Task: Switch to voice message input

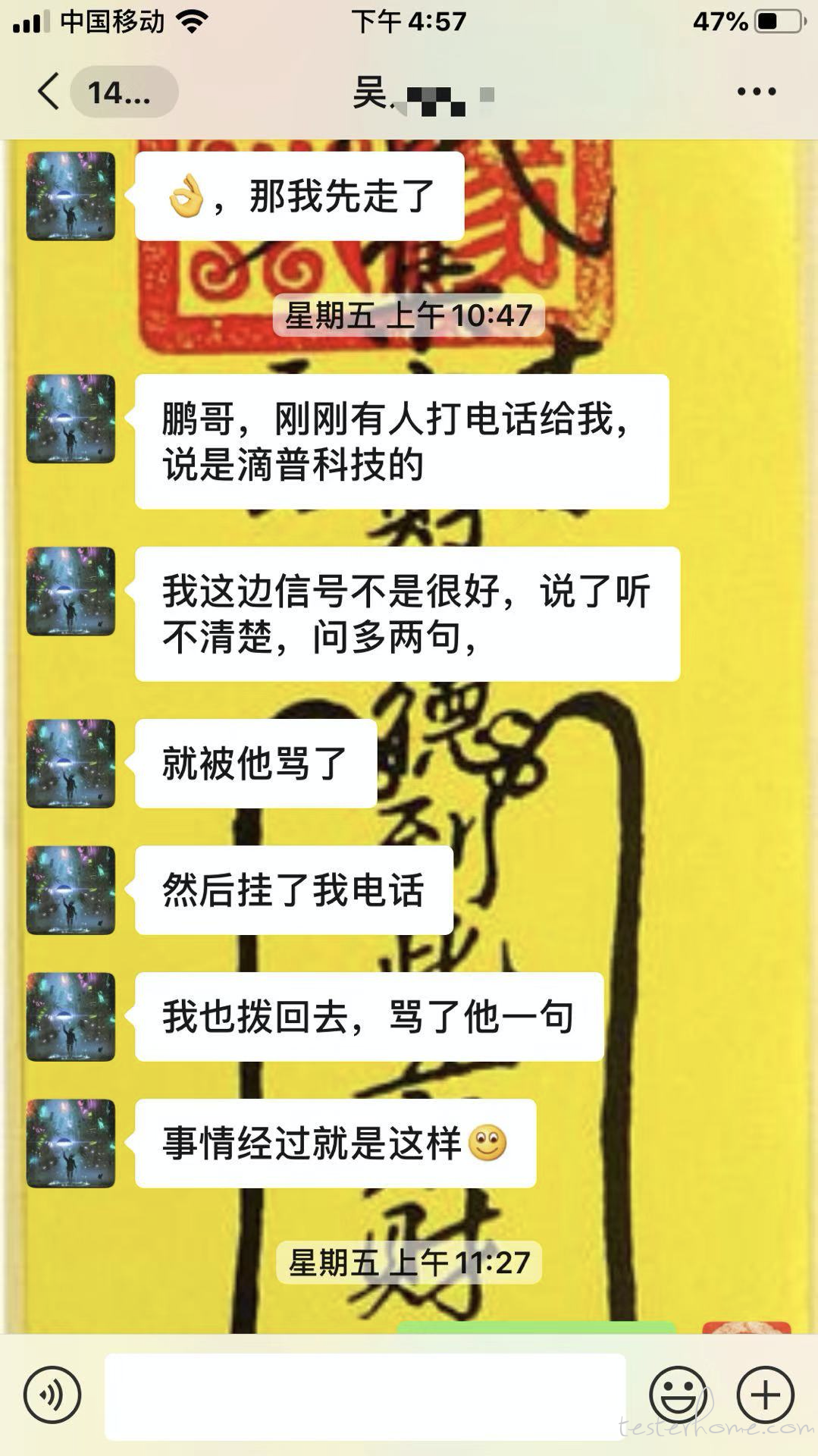Action: (x=52, y=1394)
